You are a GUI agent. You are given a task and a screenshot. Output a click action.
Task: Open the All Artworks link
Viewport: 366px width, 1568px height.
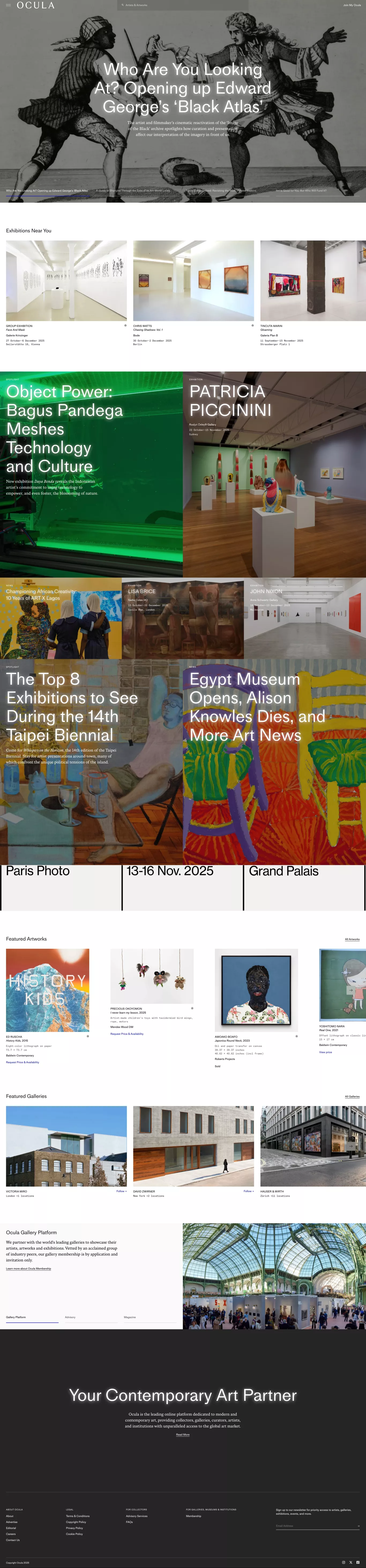[352, 939]
